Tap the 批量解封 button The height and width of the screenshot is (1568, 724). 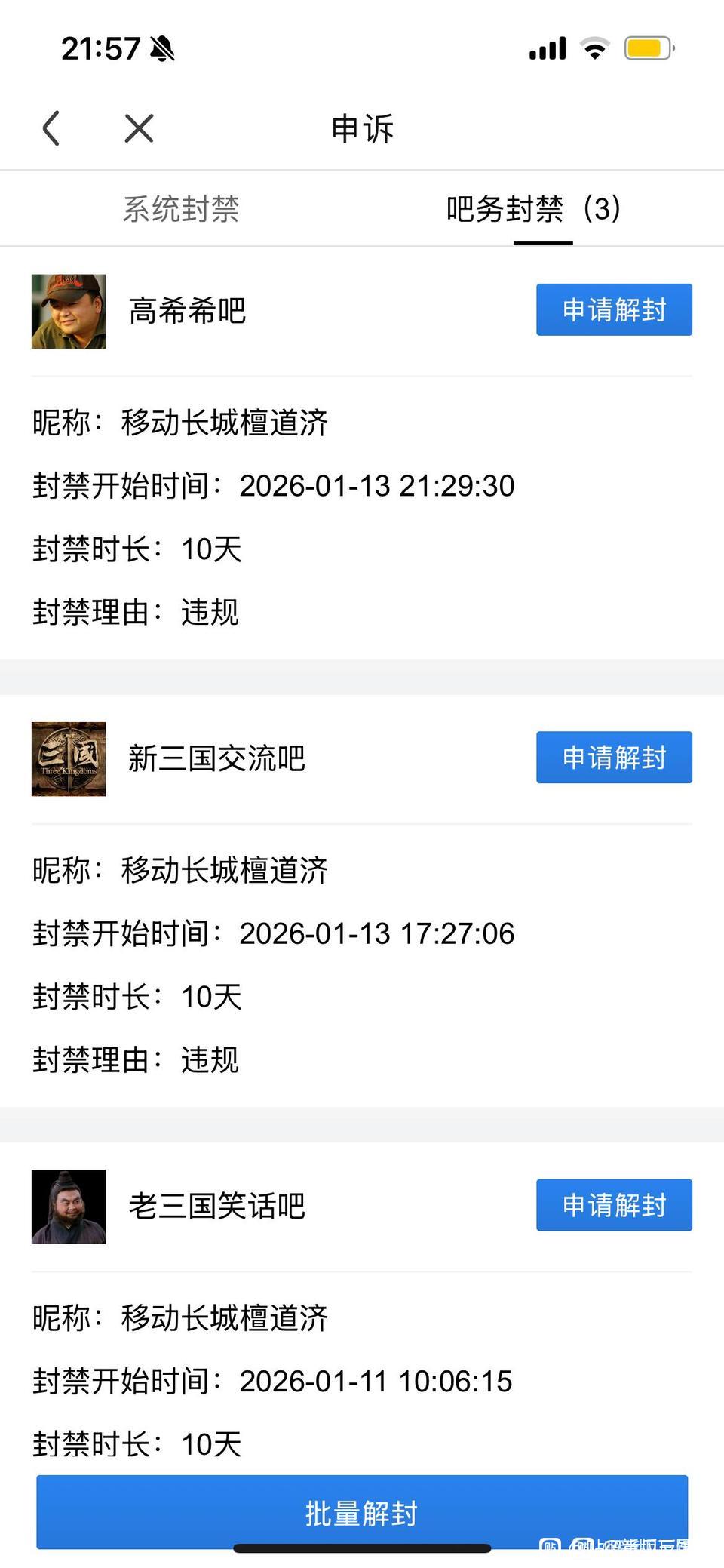362,1513
